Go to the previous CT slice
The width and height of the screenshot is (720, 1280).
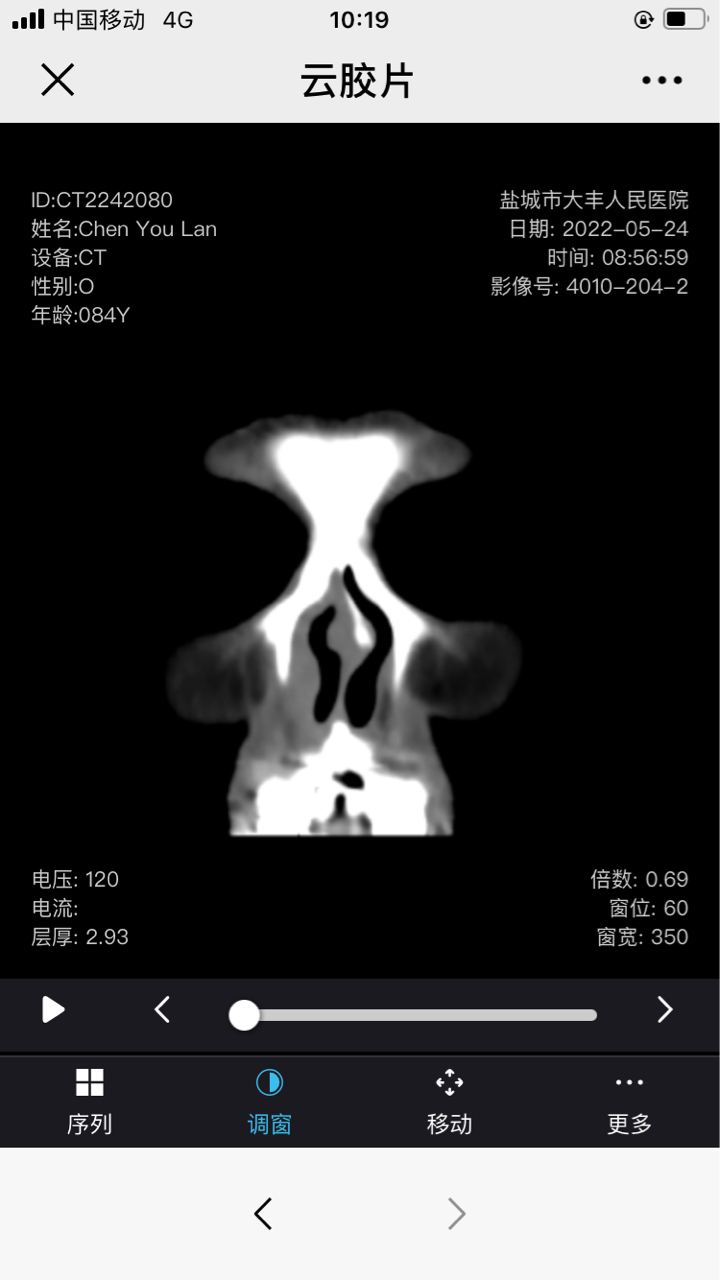point(163,1010)
